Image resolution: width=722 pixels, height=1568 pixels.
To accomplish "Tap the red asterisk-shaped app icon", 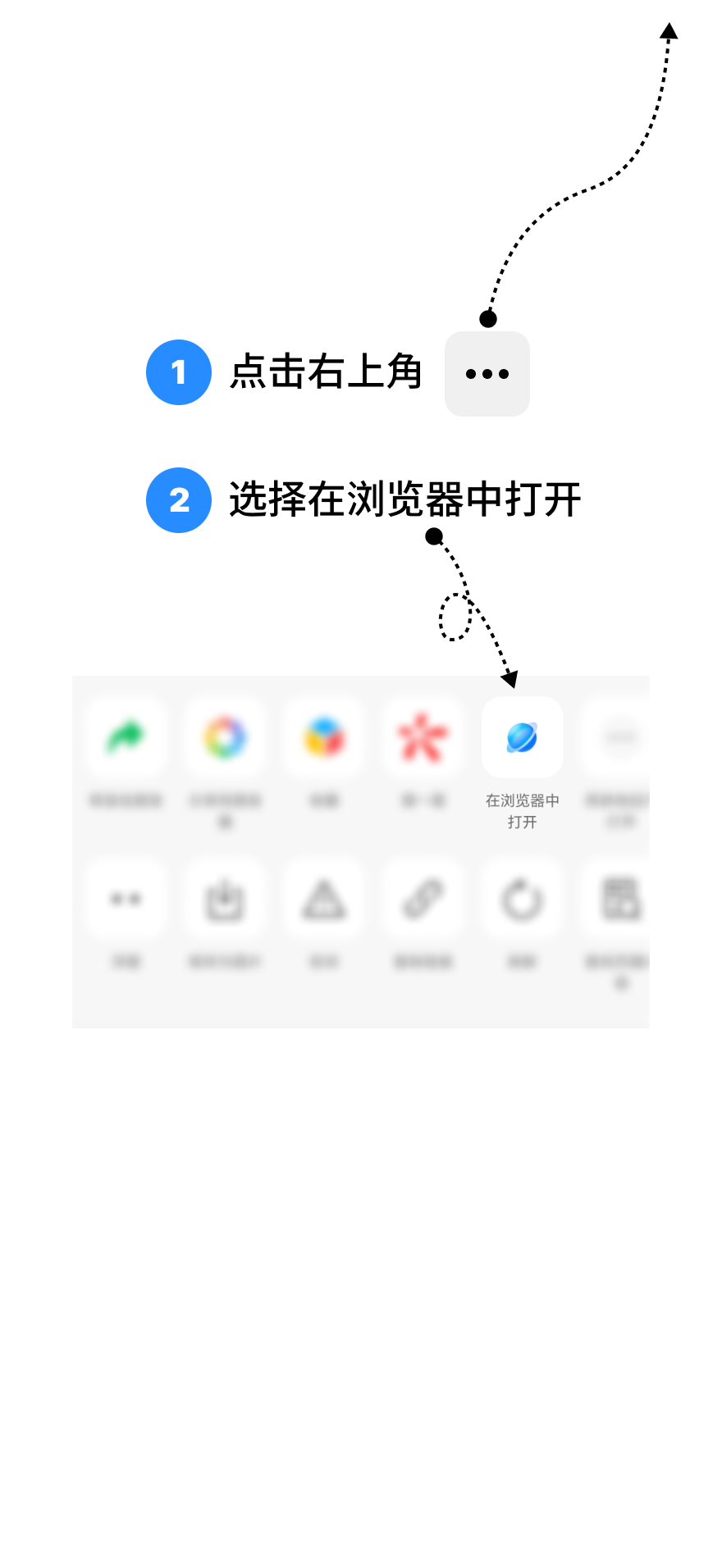I will [x=423, y=736].
